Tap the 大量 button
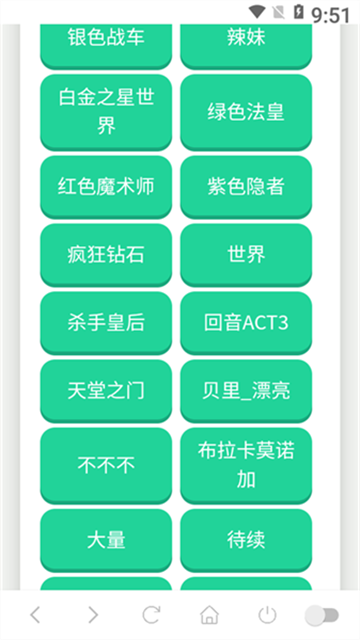Screen dimensions: 360x640 106,540
